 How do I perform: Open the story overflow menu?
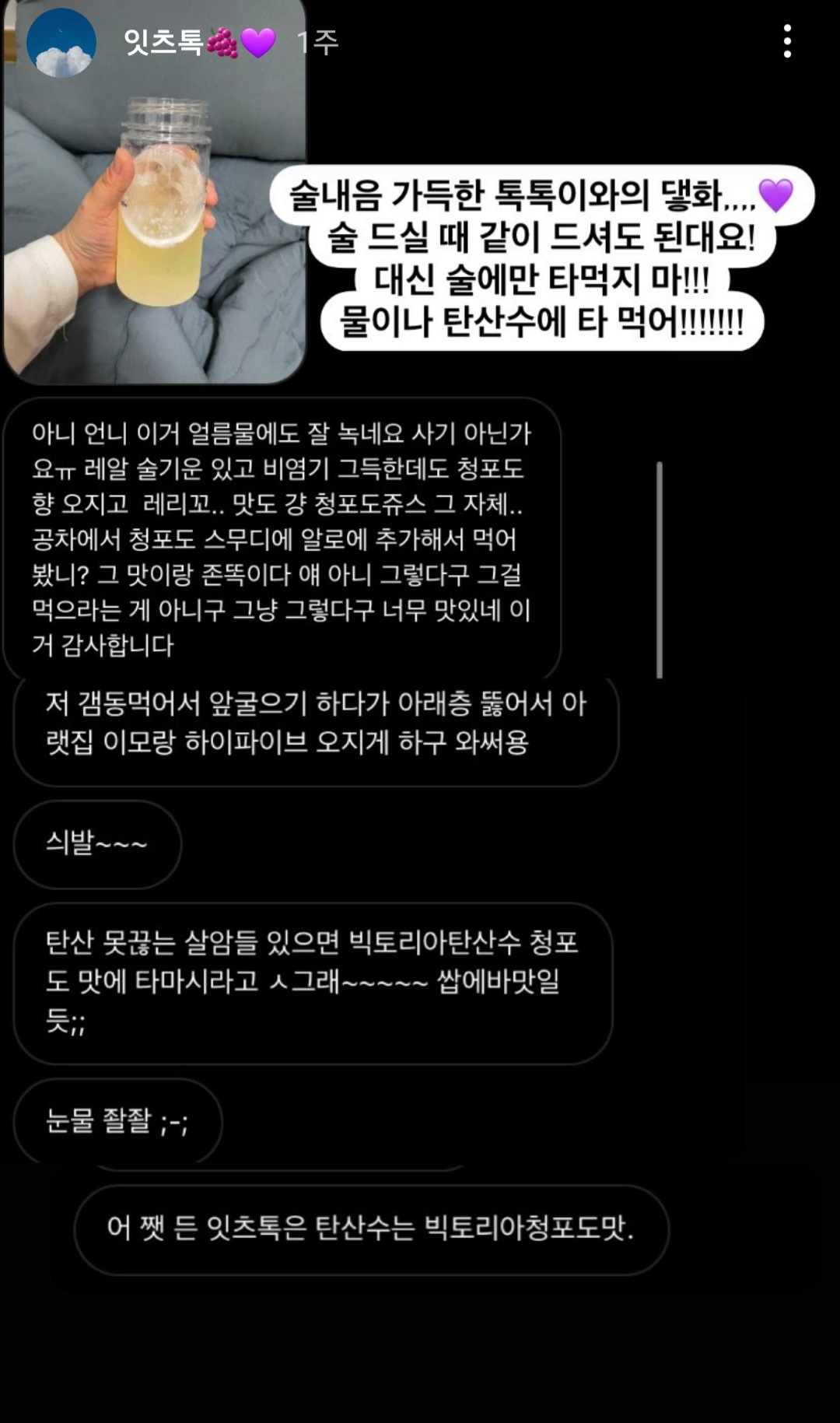point(787,41)
